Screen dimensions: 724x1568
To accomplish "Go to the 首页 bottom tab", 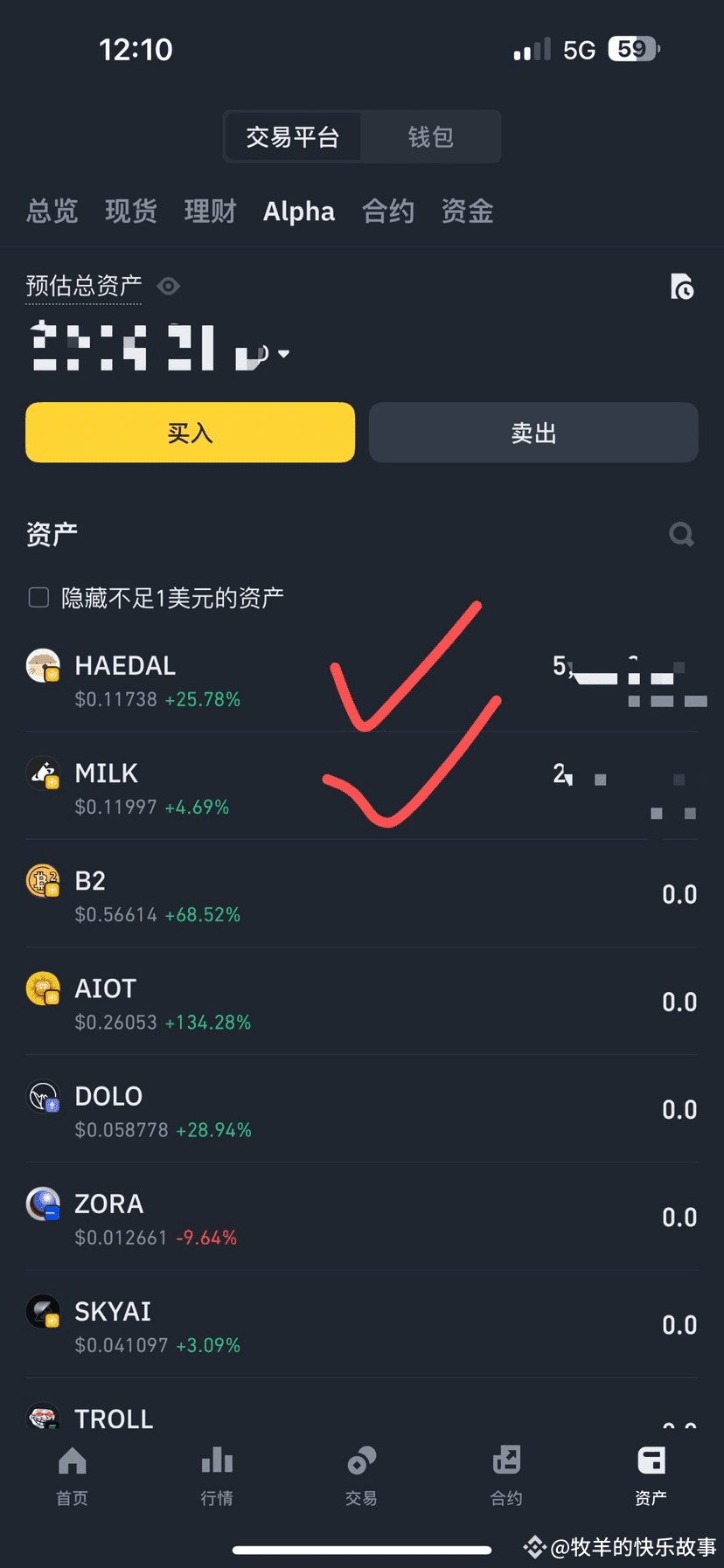I will click(72, 1475).
